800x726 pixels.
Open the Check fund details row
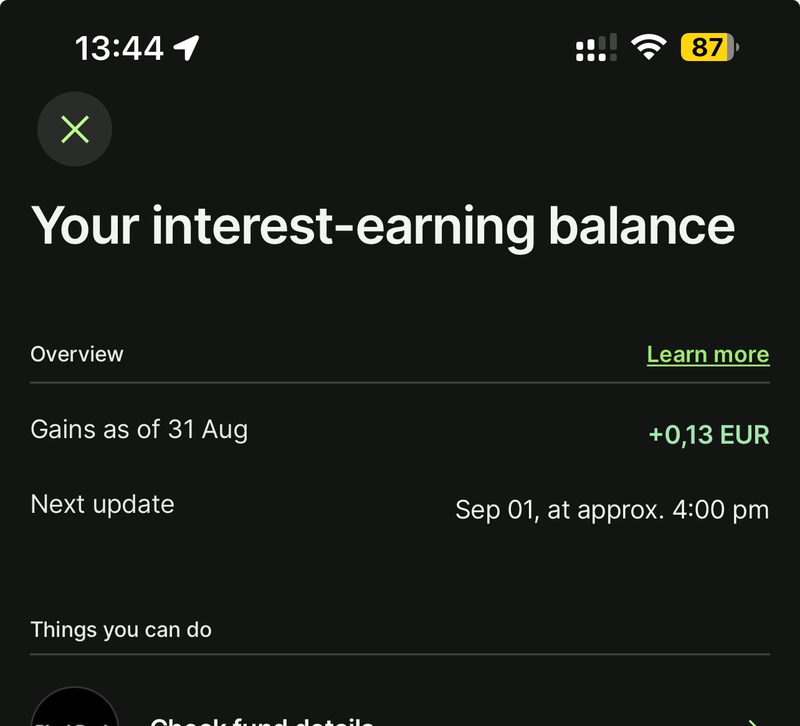262,719
